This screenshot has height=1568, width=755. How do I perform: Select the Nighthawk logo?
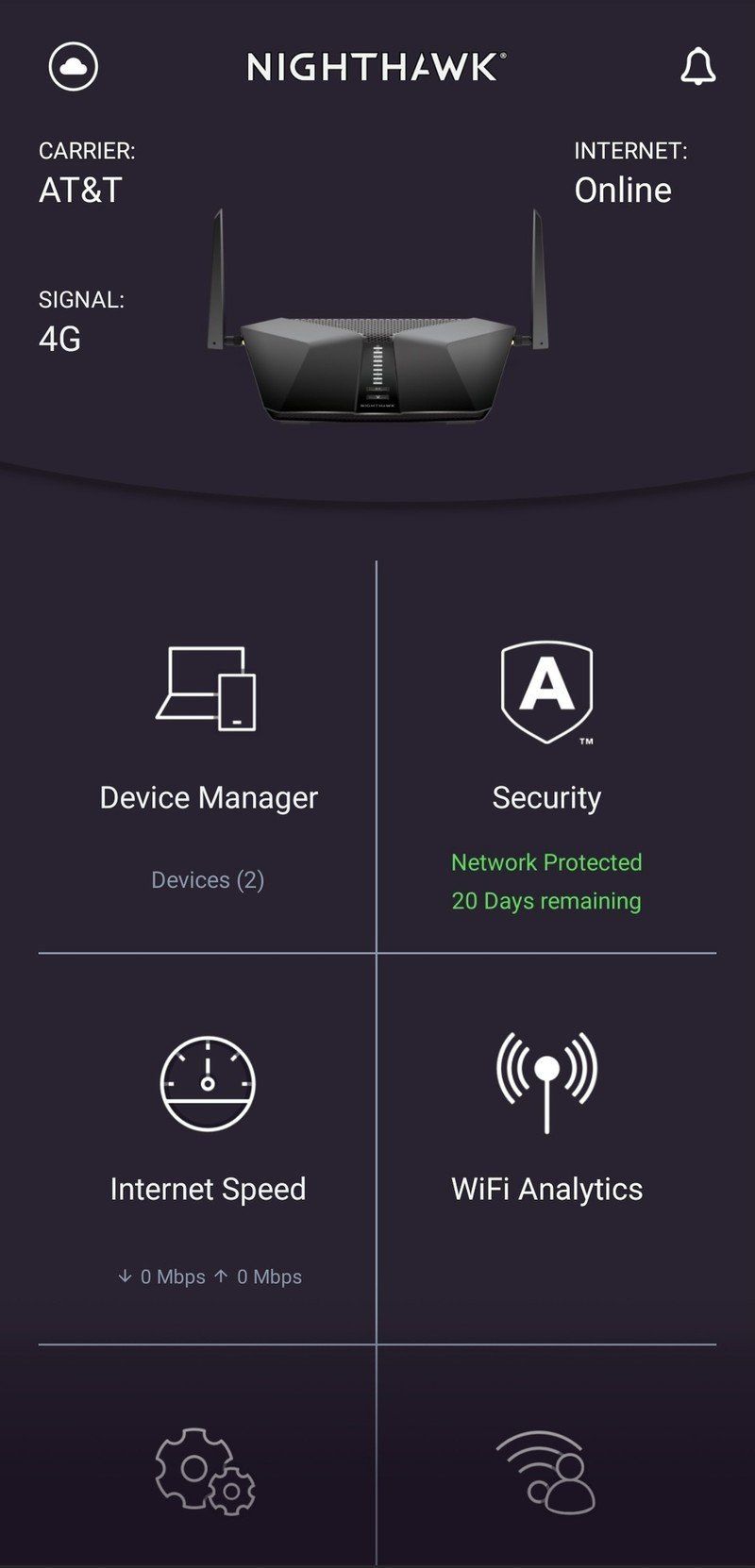pyautogui.click(x=376, y=66)
